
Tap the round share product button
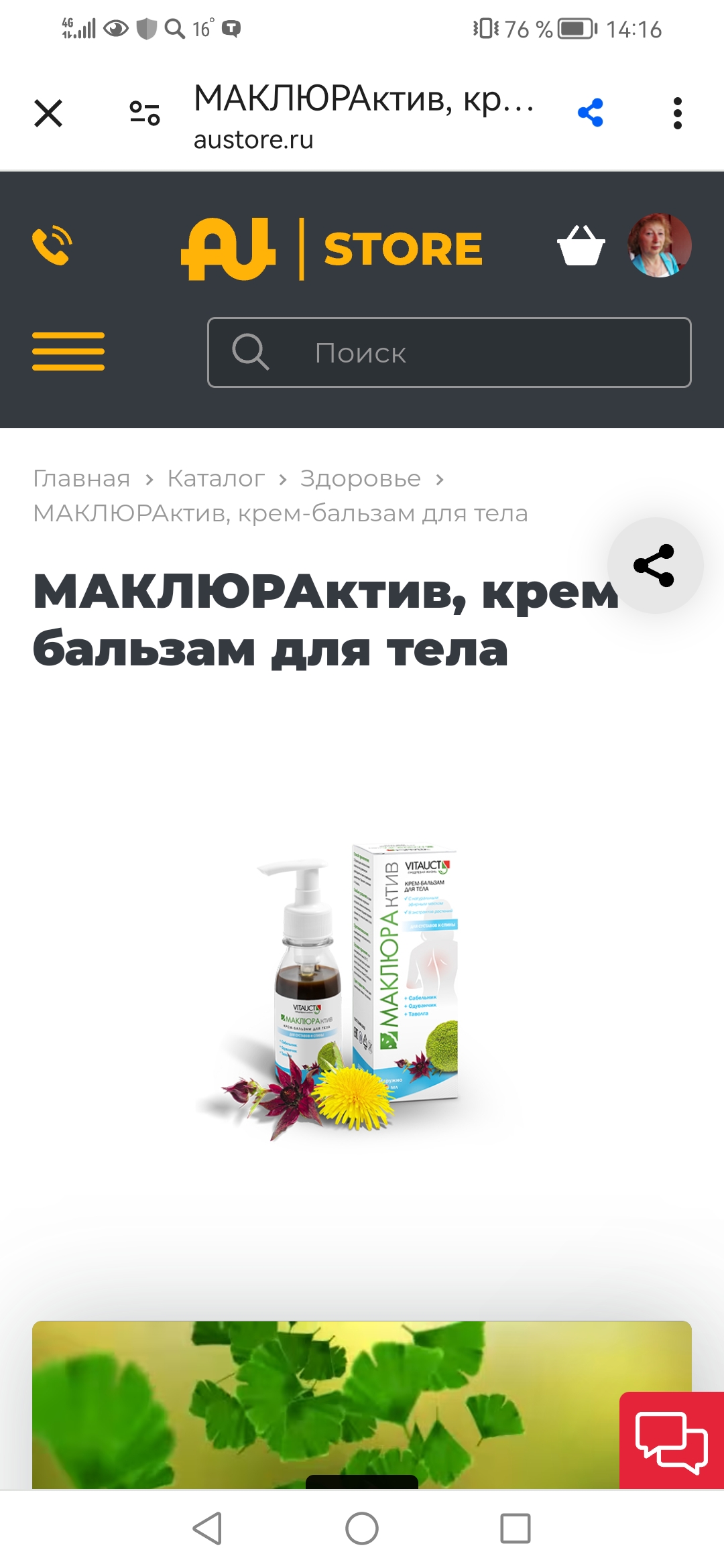pos(655,566)
